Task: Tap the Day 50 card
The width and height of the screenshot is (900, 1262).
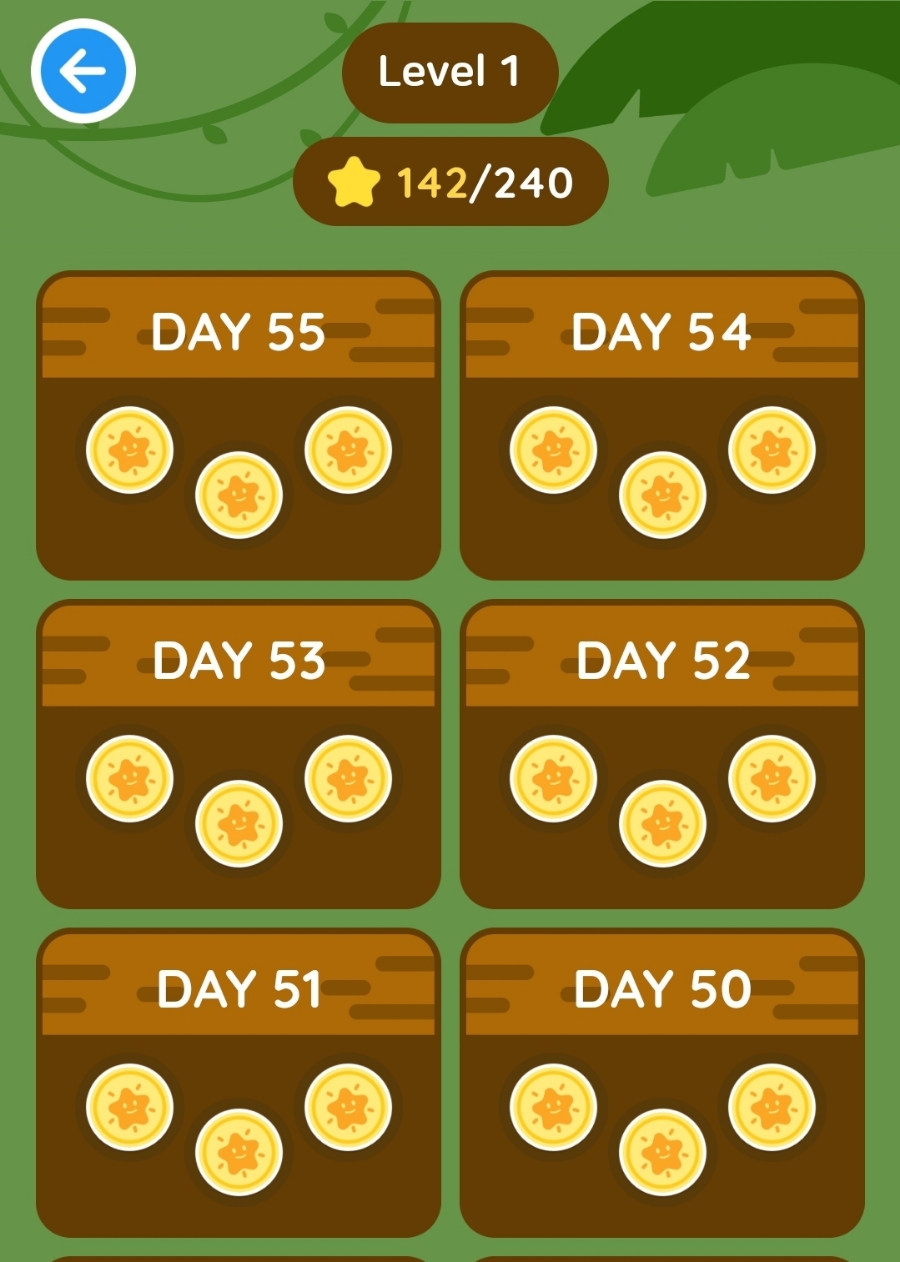Action: [661, 1083]
